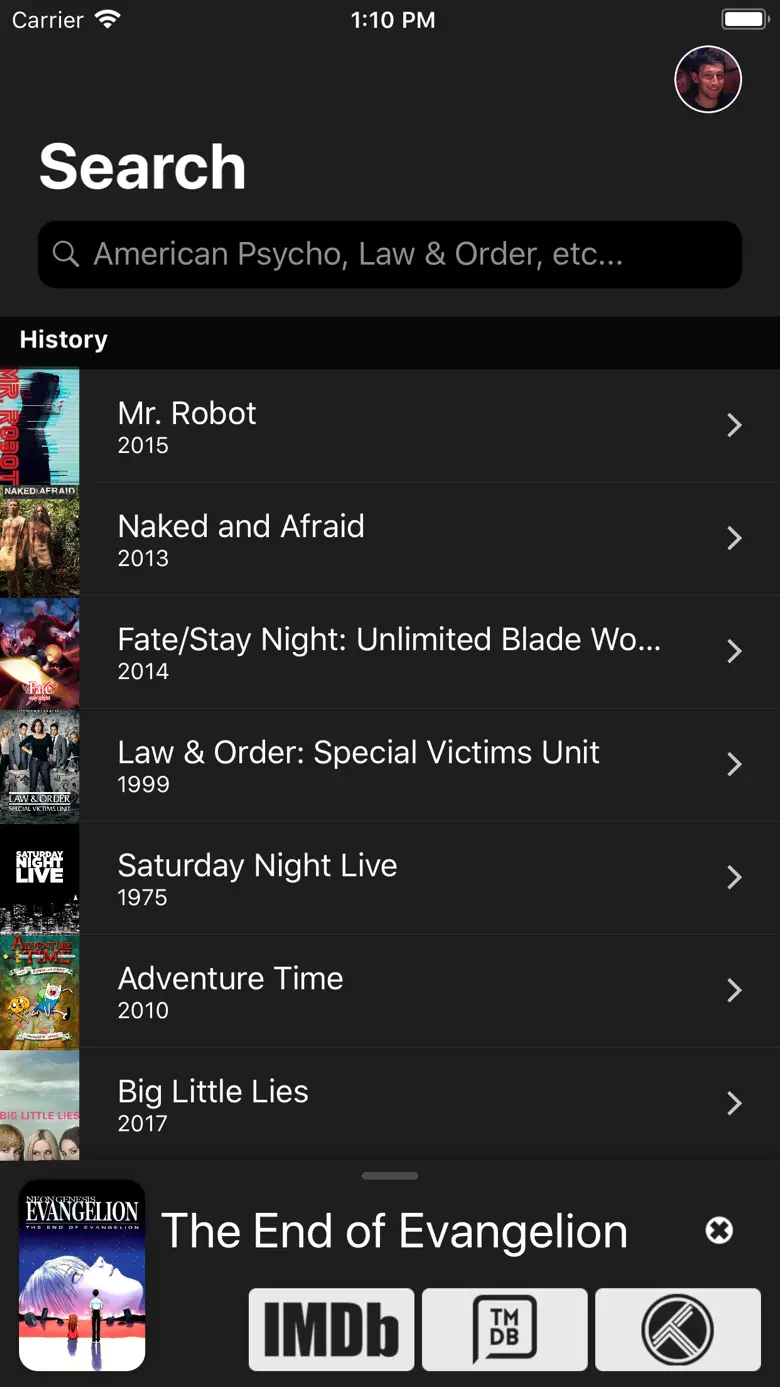This screenshot has height=1387, width=780.
Task: Open Adventure Time row
Action: click(390, 991)
